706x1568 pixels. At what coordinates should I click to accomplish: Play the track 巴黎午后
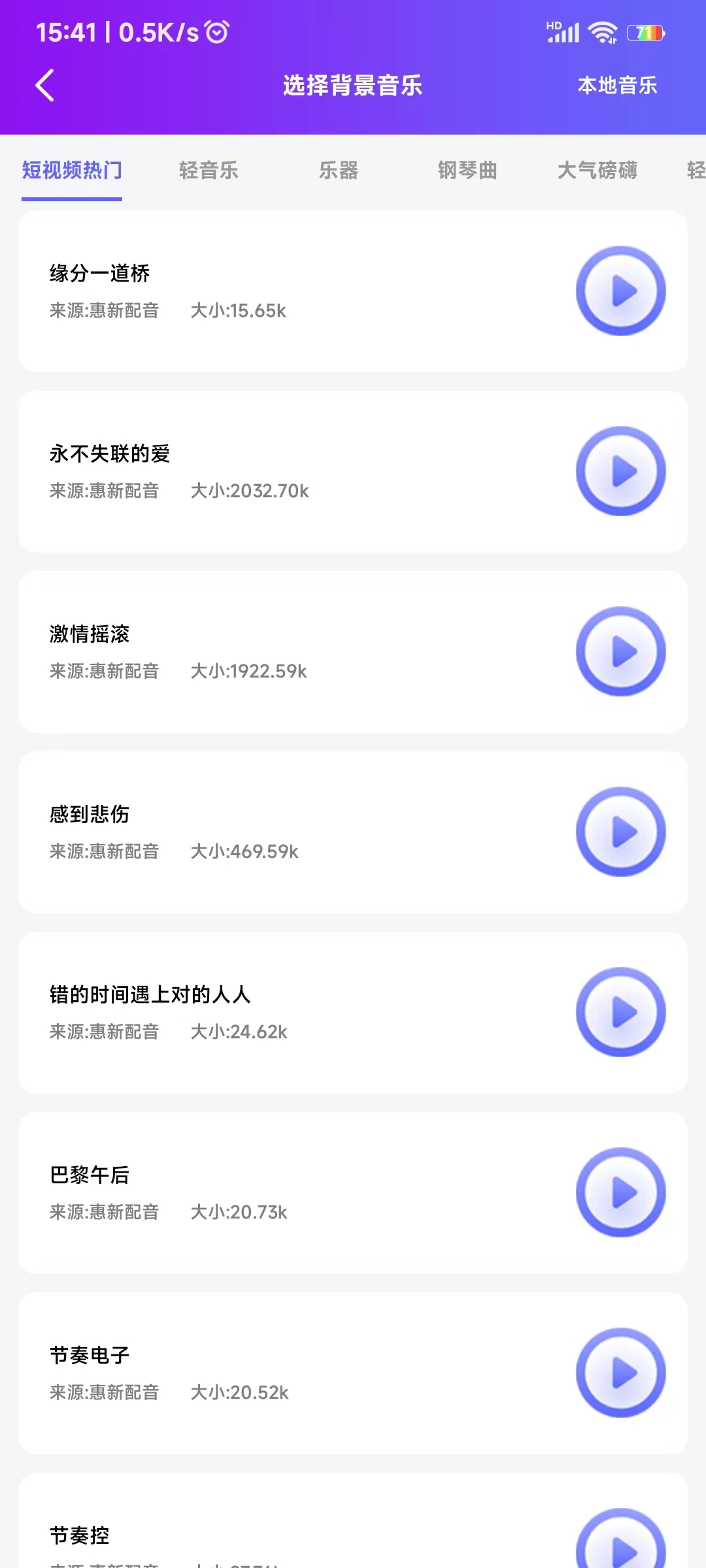point(620,1191)
